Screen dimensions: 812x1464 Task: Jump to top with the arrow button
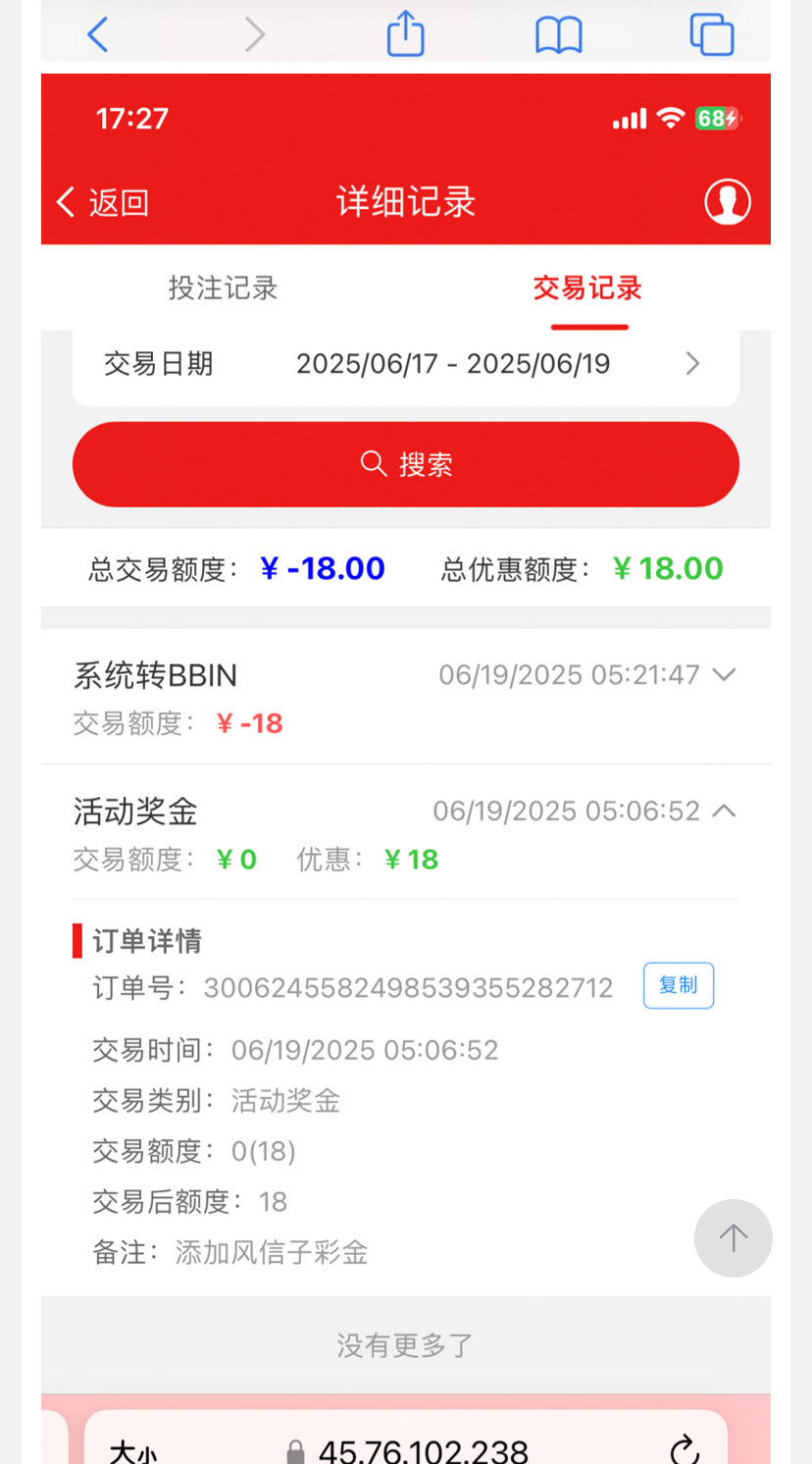click(x=733, y=1237)
